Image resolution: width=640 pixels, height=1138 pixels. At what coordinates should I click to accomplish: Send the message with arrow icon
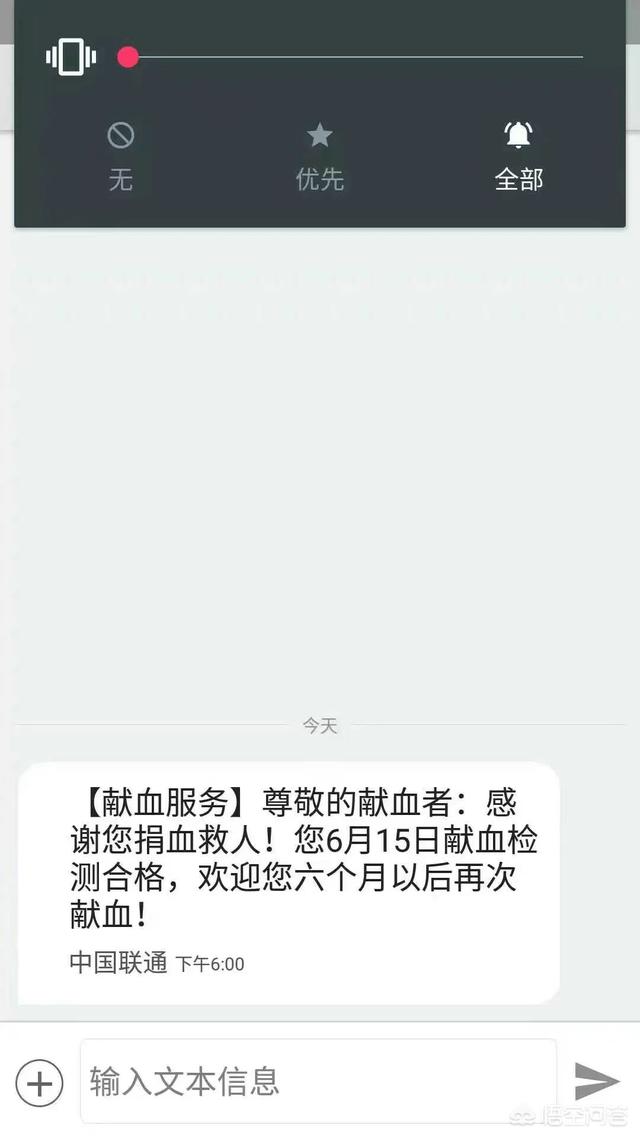pyautogui.click(x=597, y=1081)
